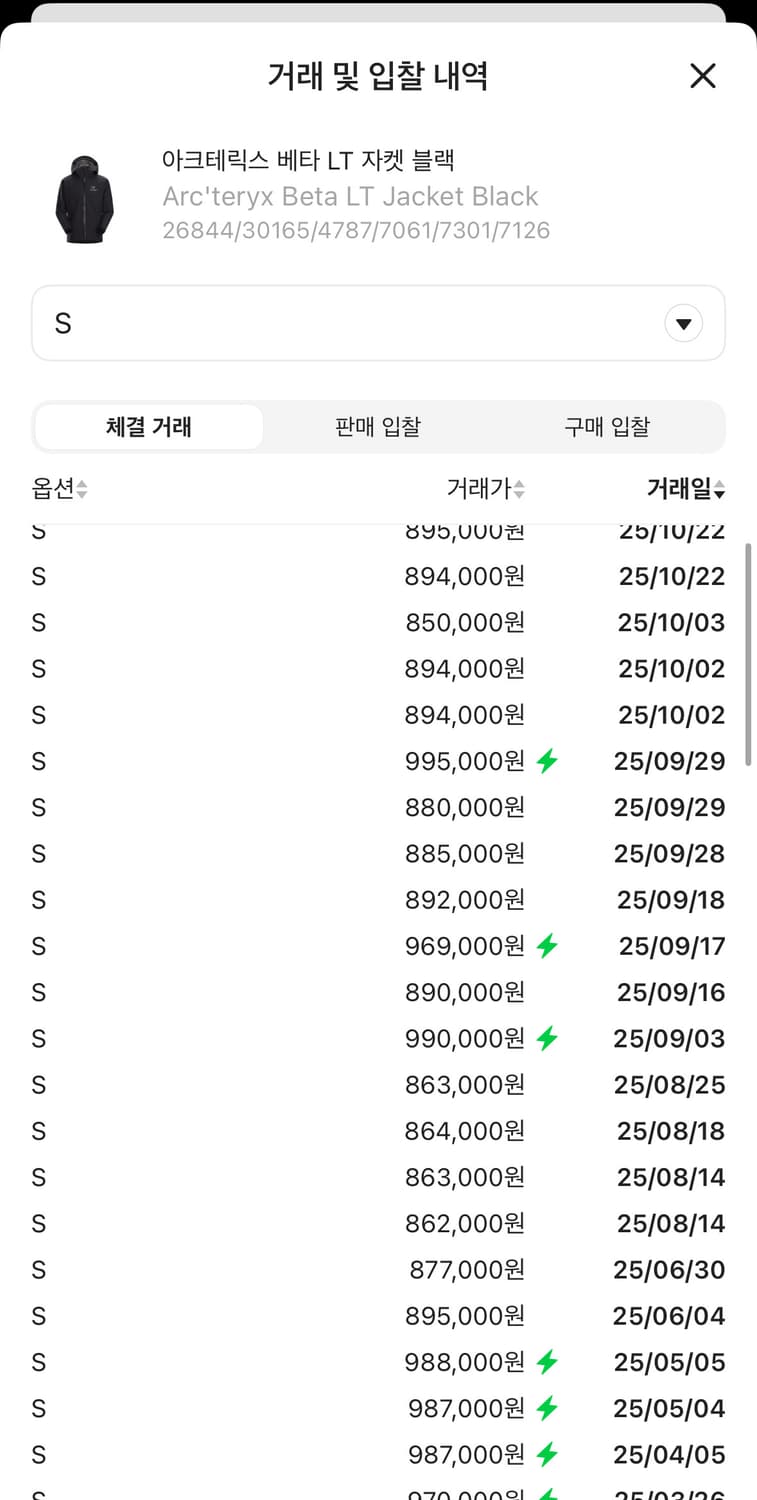The height and width of the screenshot is (1500, 757).
Task: Tap the express icon on the 990,000원 row
Action: coord(546,1038)
